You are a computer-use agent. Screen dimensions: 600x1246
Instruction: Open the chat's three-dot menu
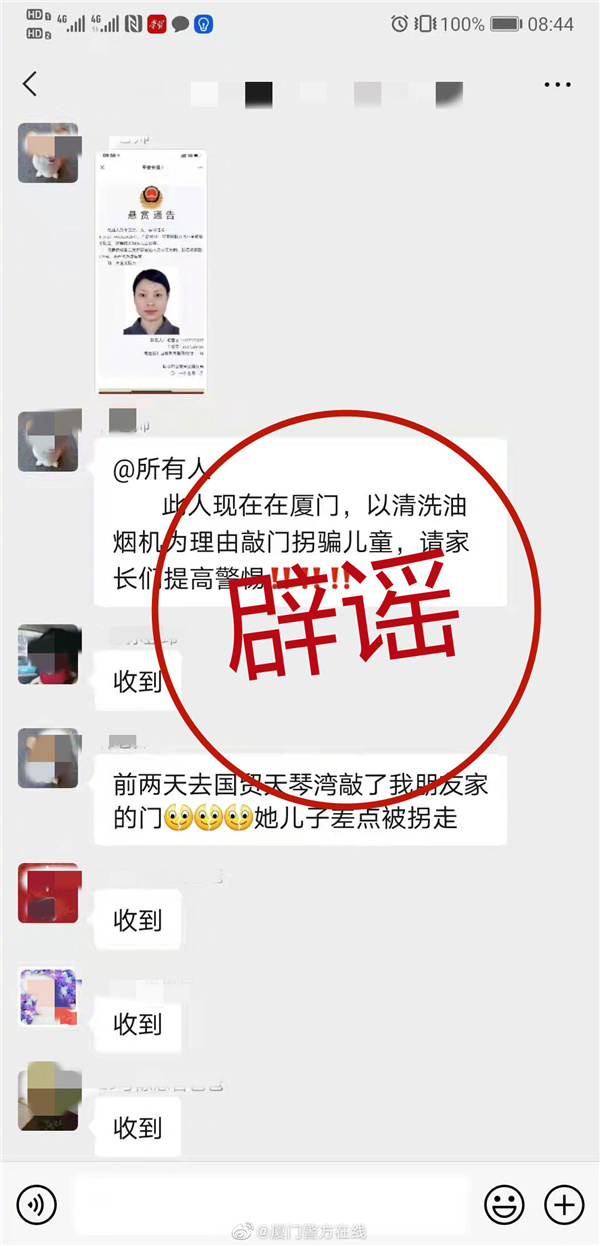(x=557, y=85)
